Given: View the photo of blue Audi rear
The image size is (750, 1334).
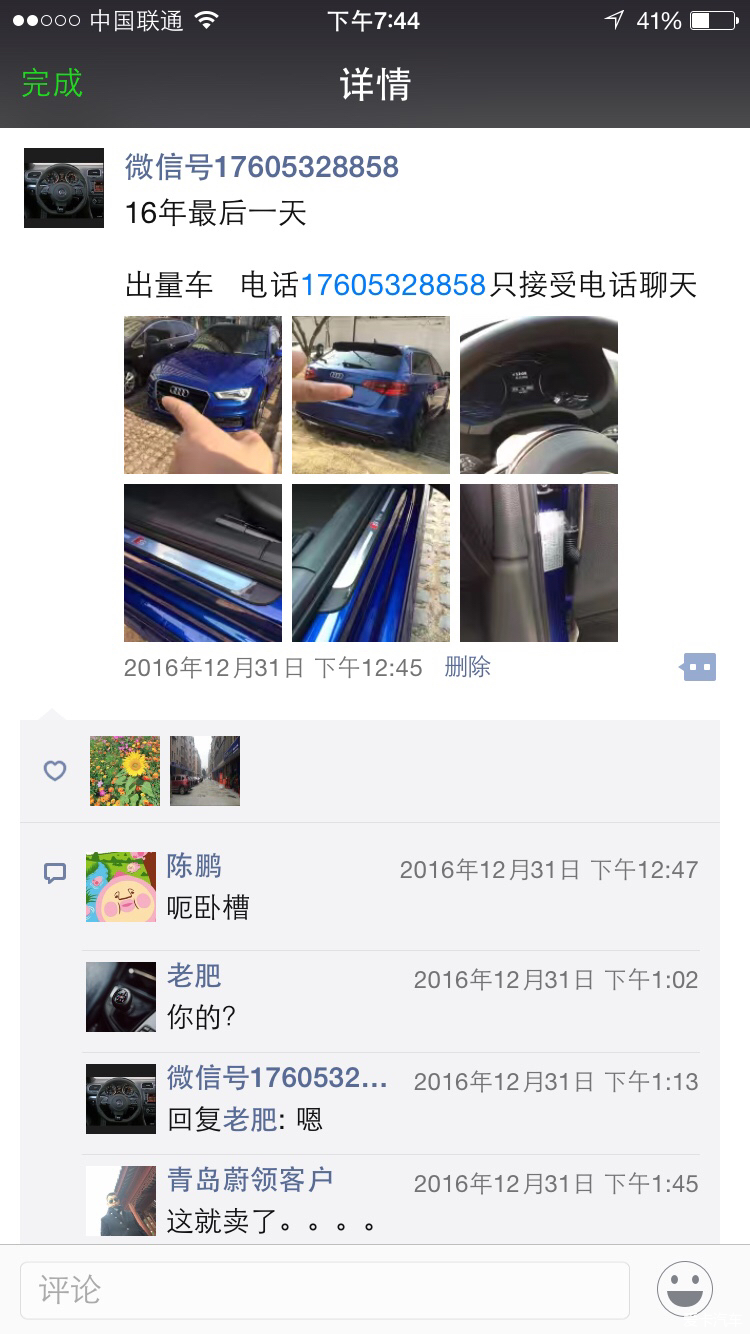Looking at the screenshot, I should (371, 395).
